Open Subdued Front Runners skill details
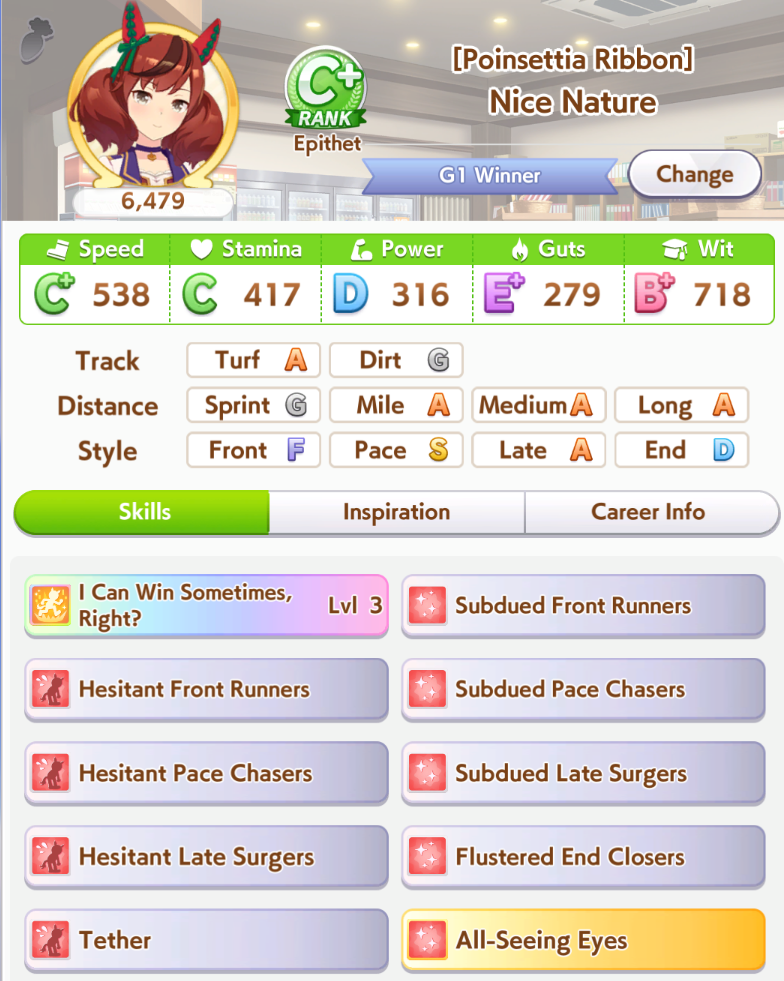Screen dimensions: 784x981 coord(583,606)
